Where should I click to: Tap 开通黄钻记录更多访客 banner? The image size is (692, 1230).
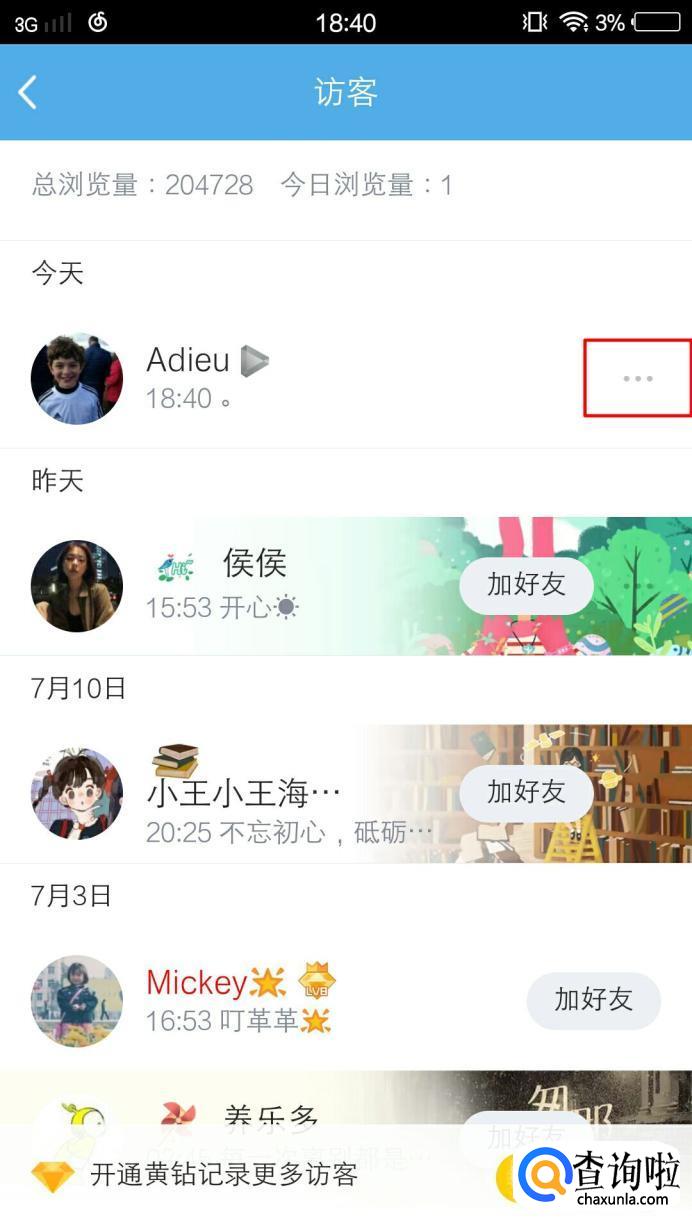pos(224,1175)
